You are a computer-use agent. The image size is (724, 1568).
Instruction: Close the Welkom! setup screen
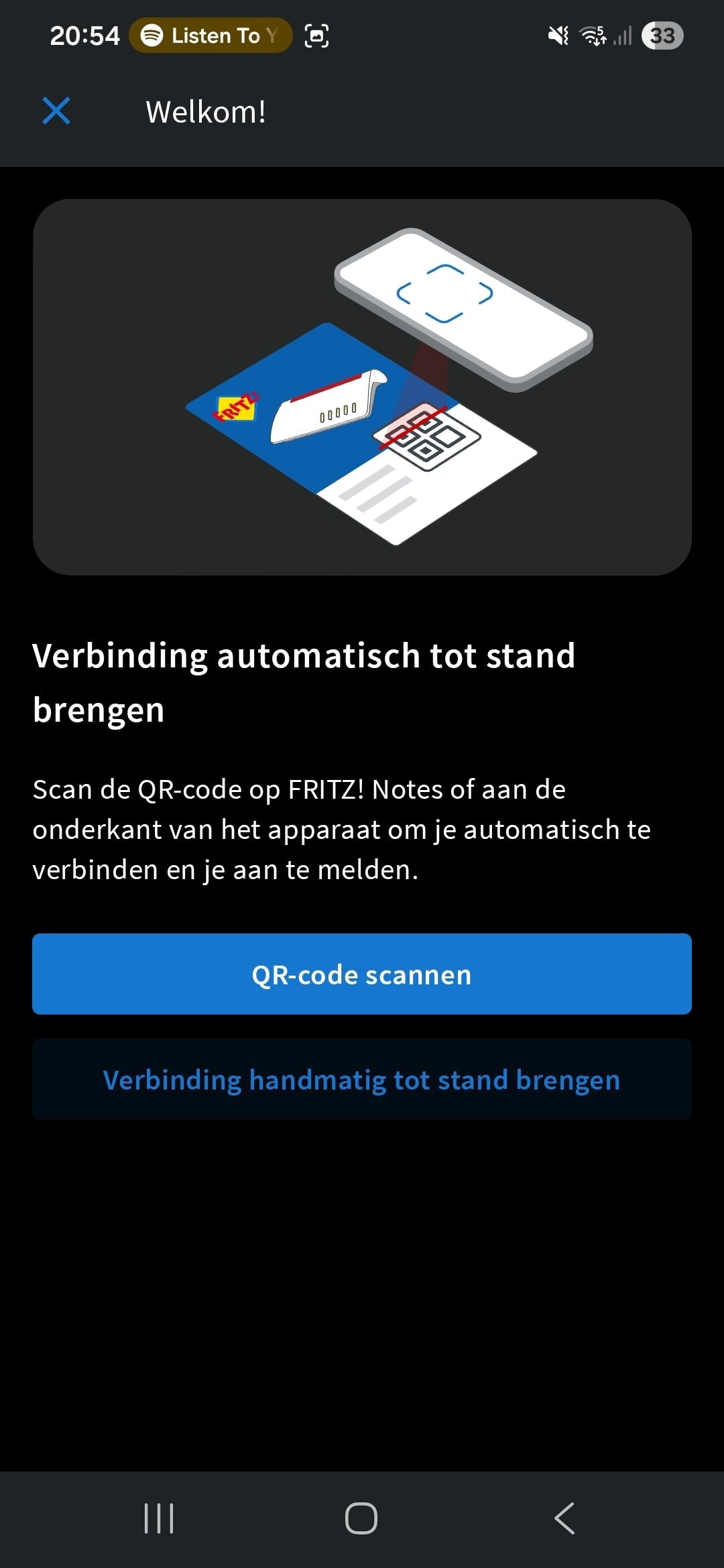click(56, 111)
